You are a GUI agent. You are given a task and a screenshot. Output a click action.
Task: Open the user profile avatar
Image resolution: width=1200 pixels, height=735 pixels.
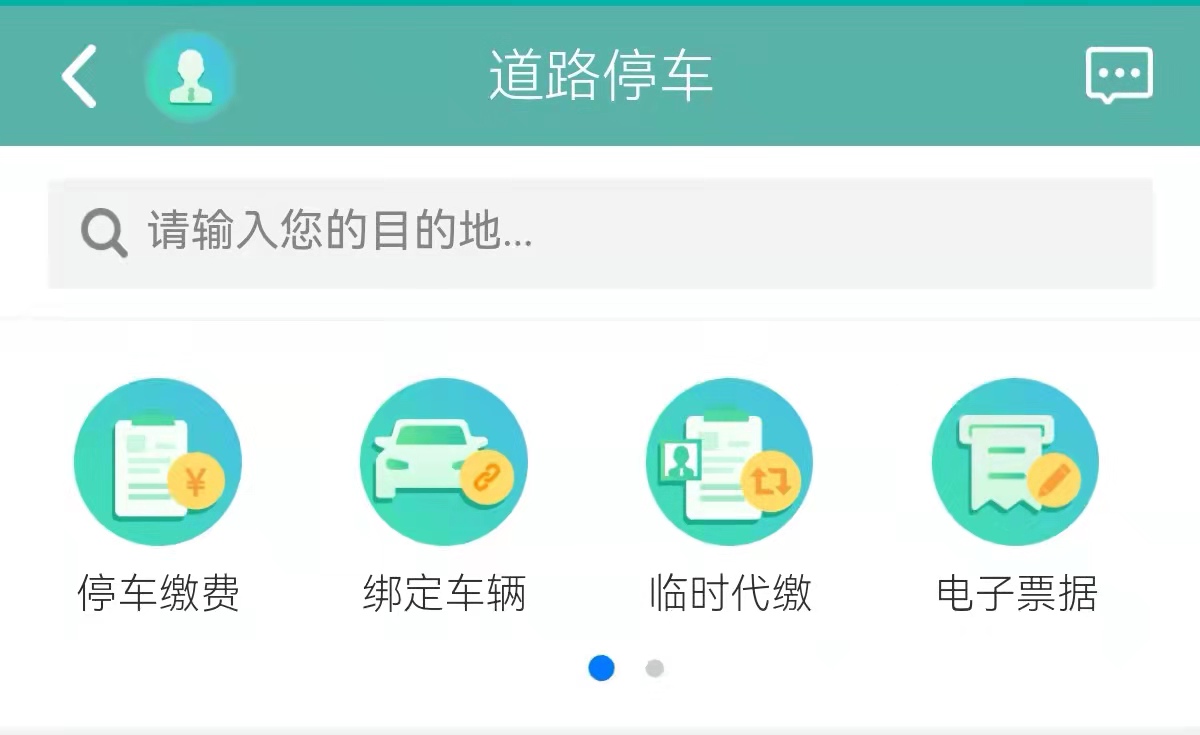coord(189,76)
